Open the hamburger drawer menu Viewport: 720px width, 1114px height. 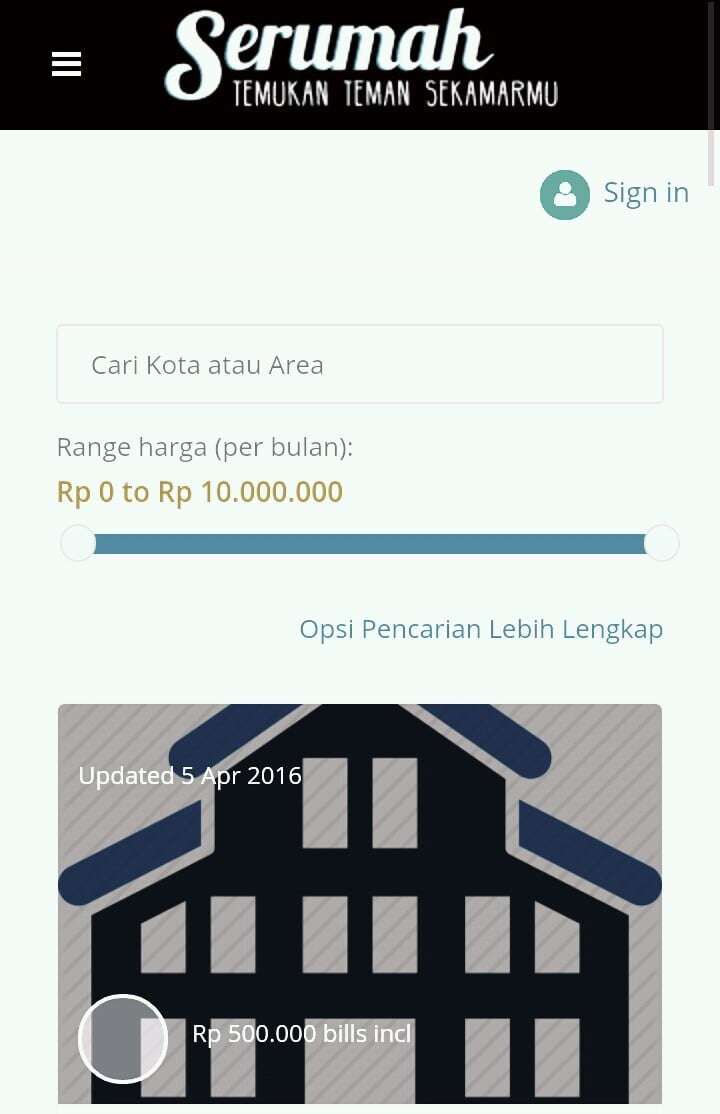pyautogui.click(x=66, y=64)
